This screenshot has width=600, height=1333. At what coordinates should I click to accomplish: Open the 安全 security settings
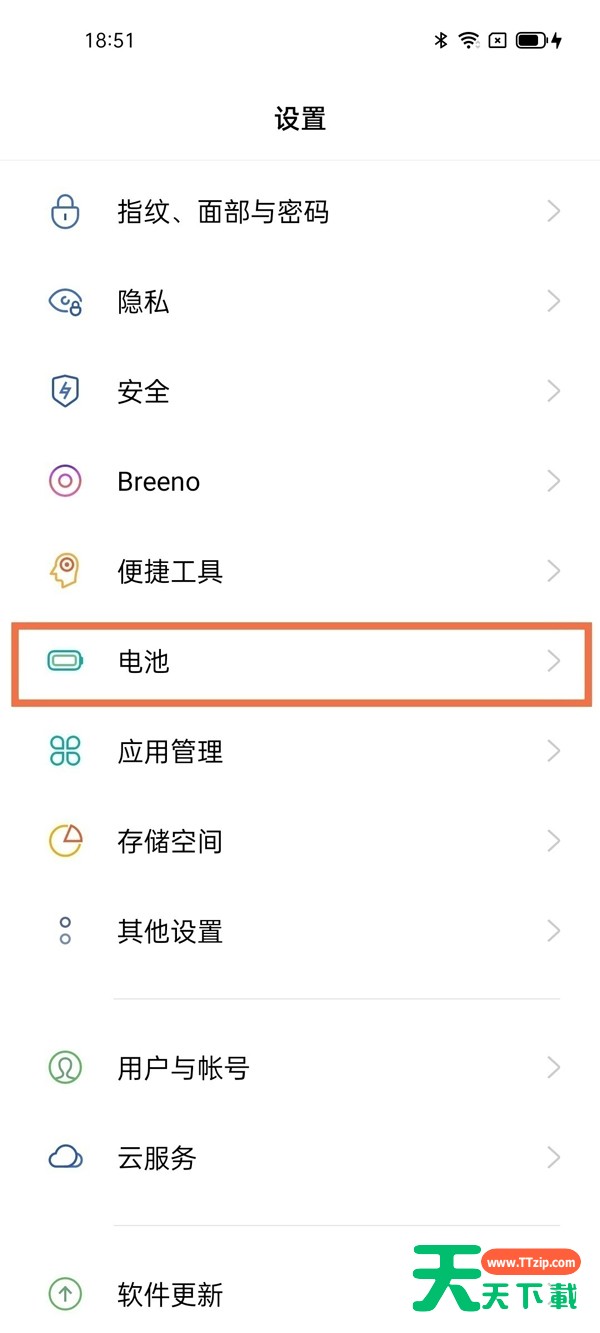pyautogui.click(x=300, y=392)
